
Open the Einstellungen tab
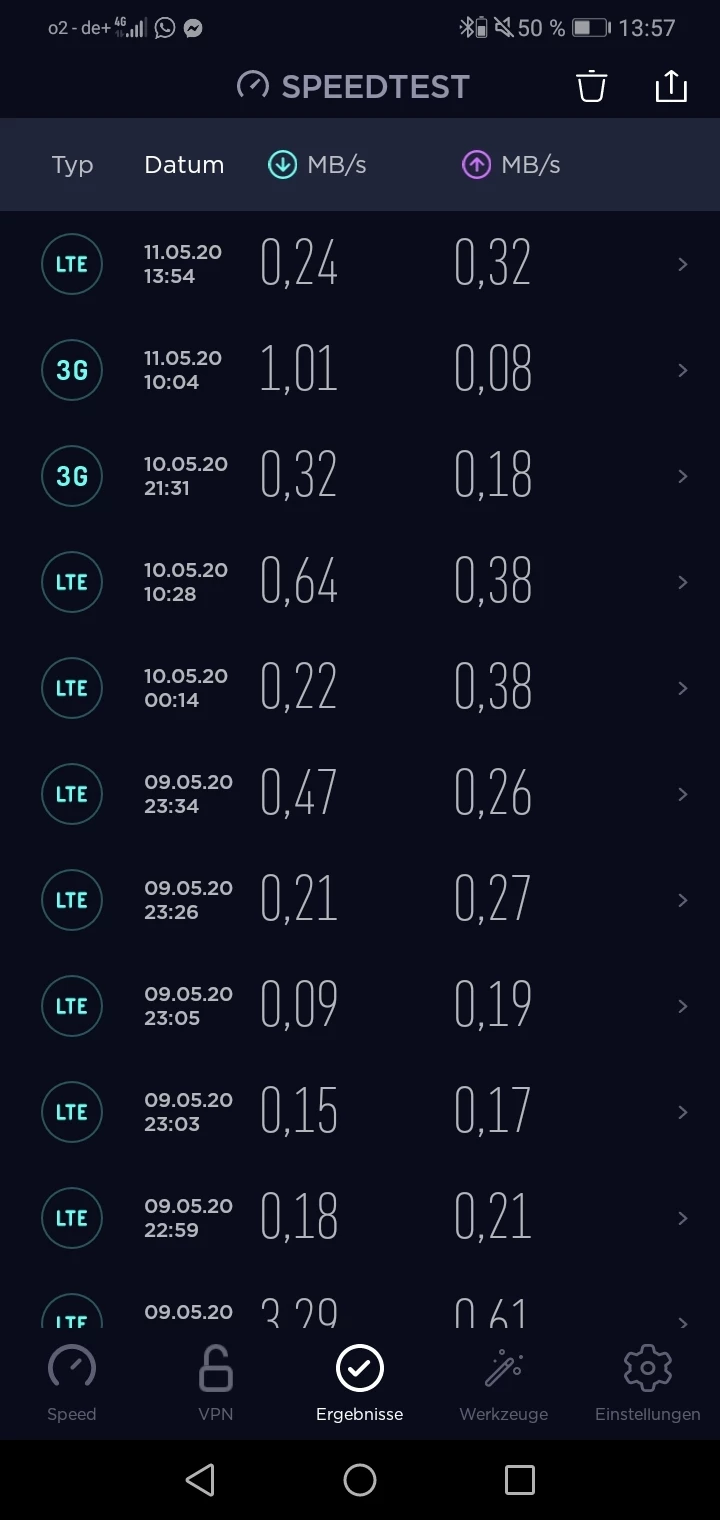click(x=647, y=1382)
